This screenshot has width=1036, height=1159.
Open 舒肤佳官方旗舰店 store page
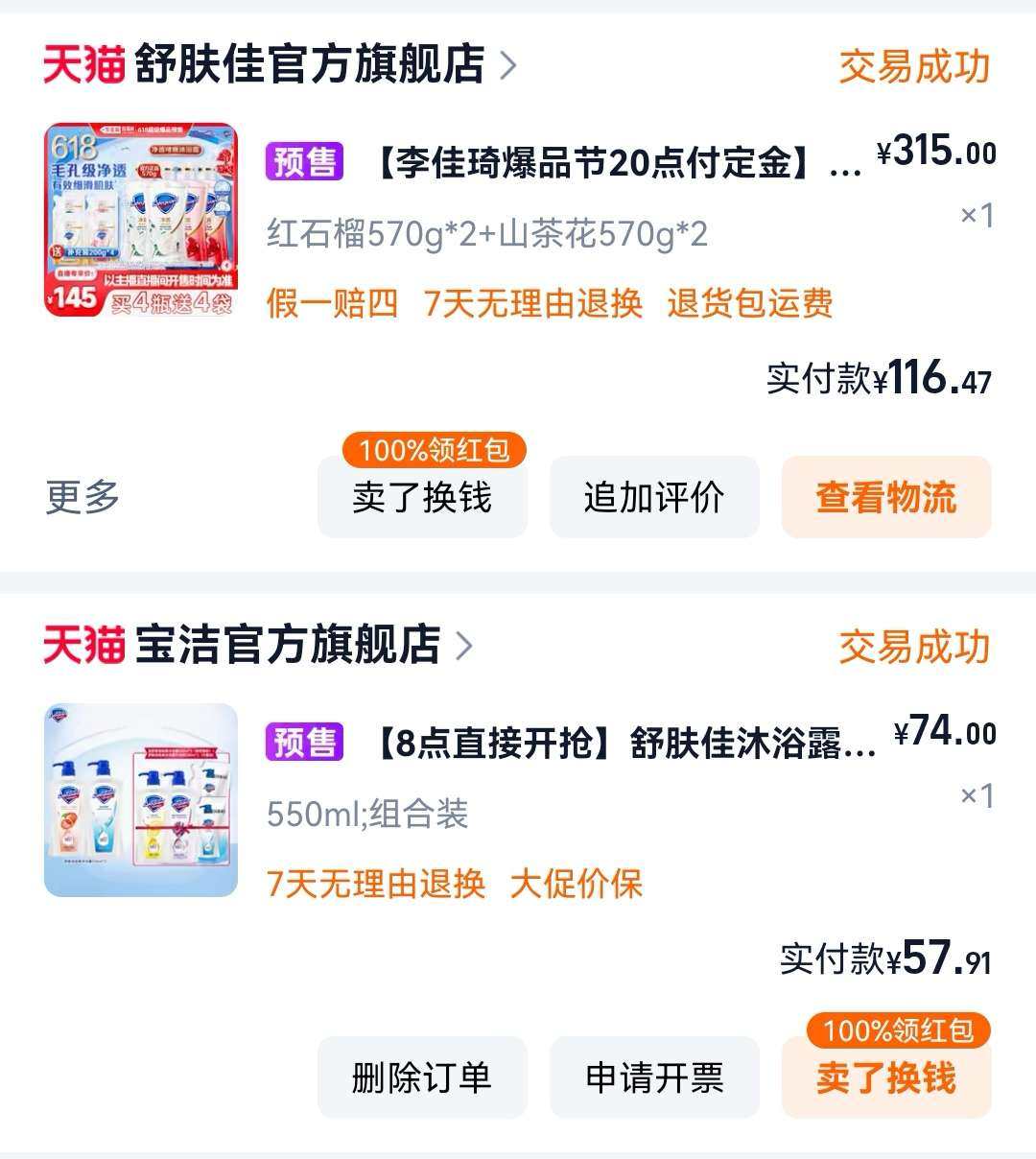coord(309,65)
